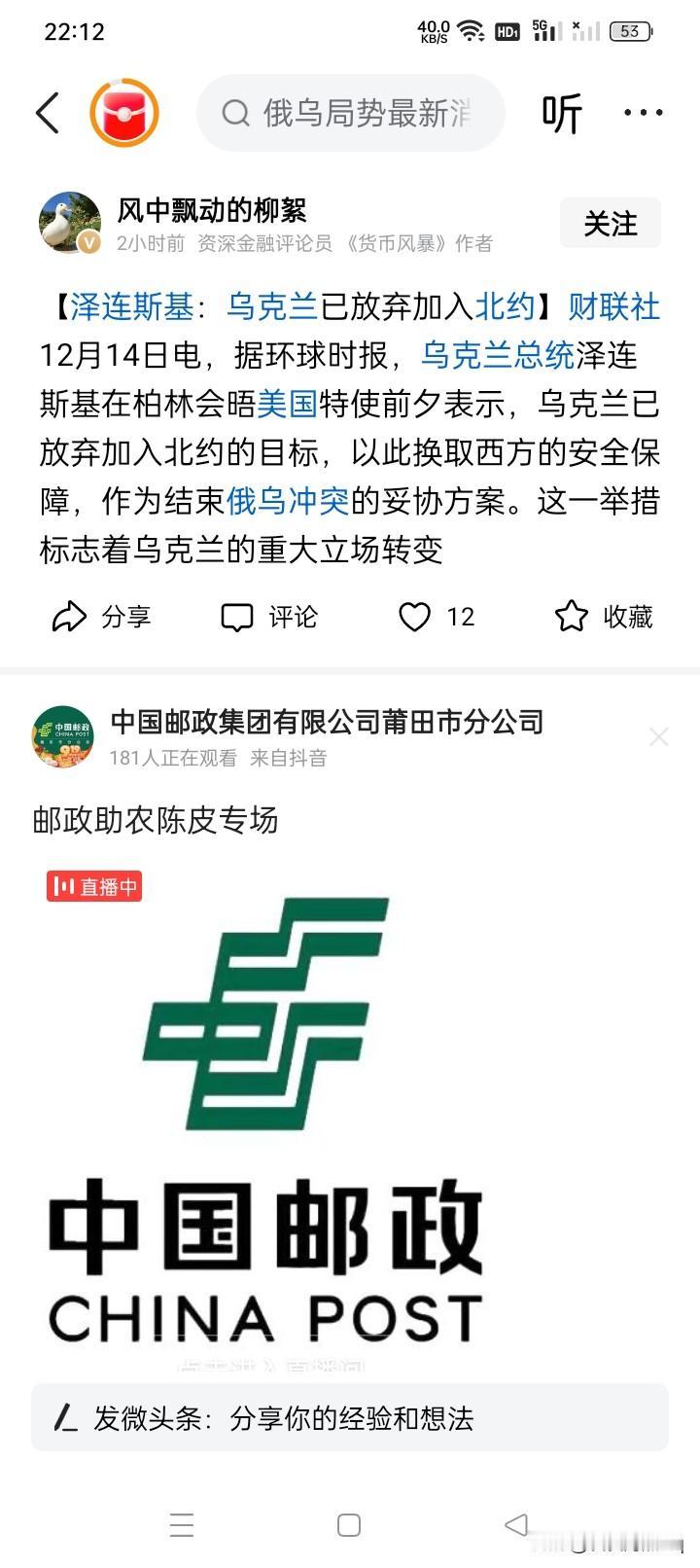Tap the 听 listen icon

(563, 113)
